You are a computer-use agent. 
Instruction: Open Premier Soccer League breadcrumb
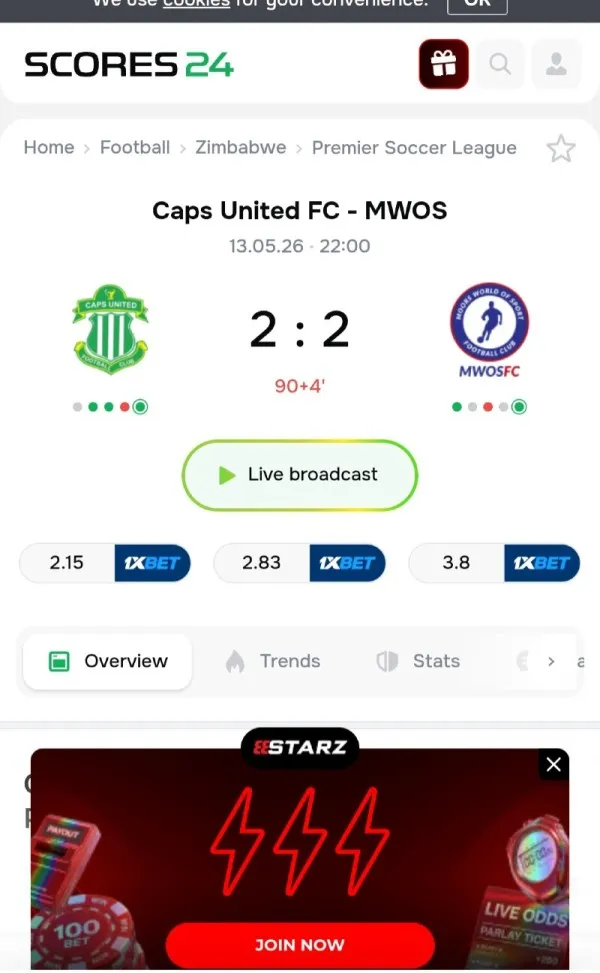click(x=414, y=148)
